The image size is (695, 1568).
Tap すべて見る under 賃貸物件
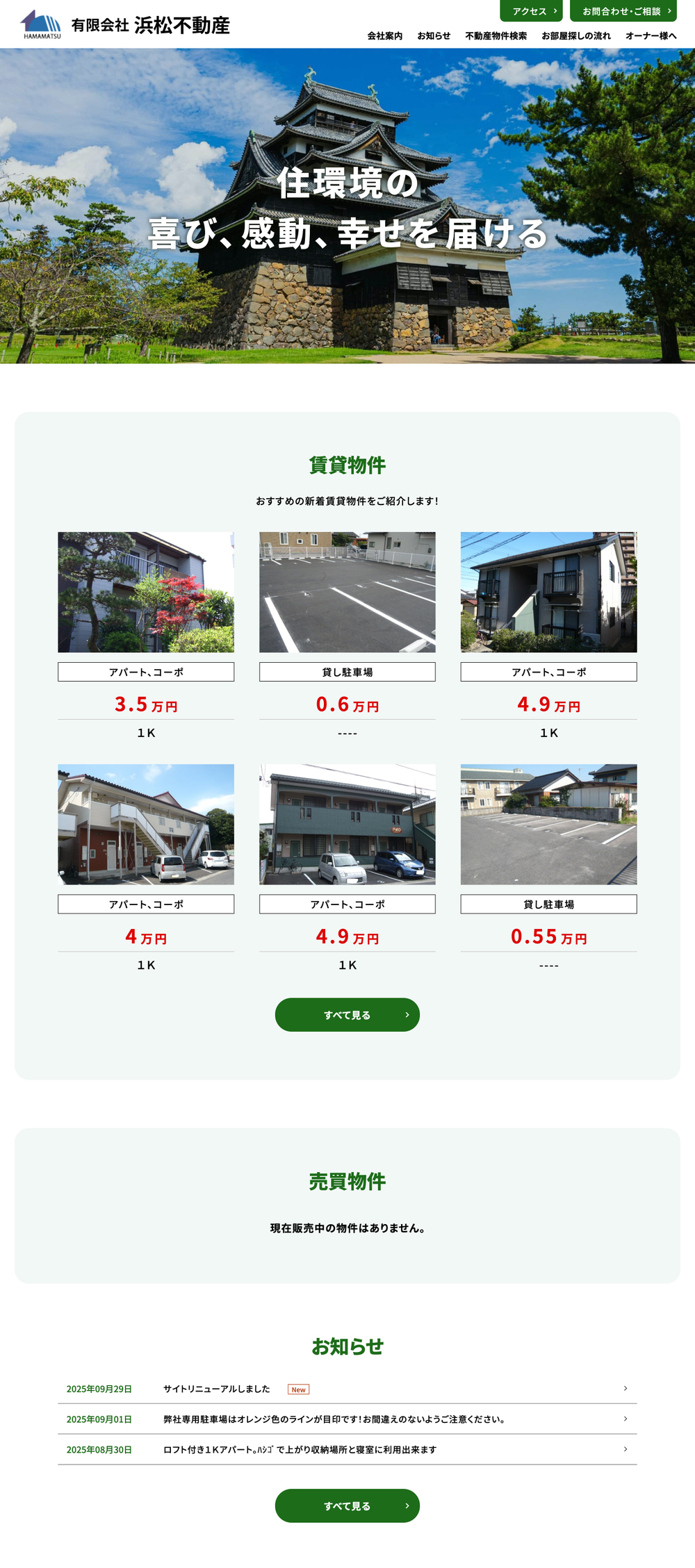347,1015
